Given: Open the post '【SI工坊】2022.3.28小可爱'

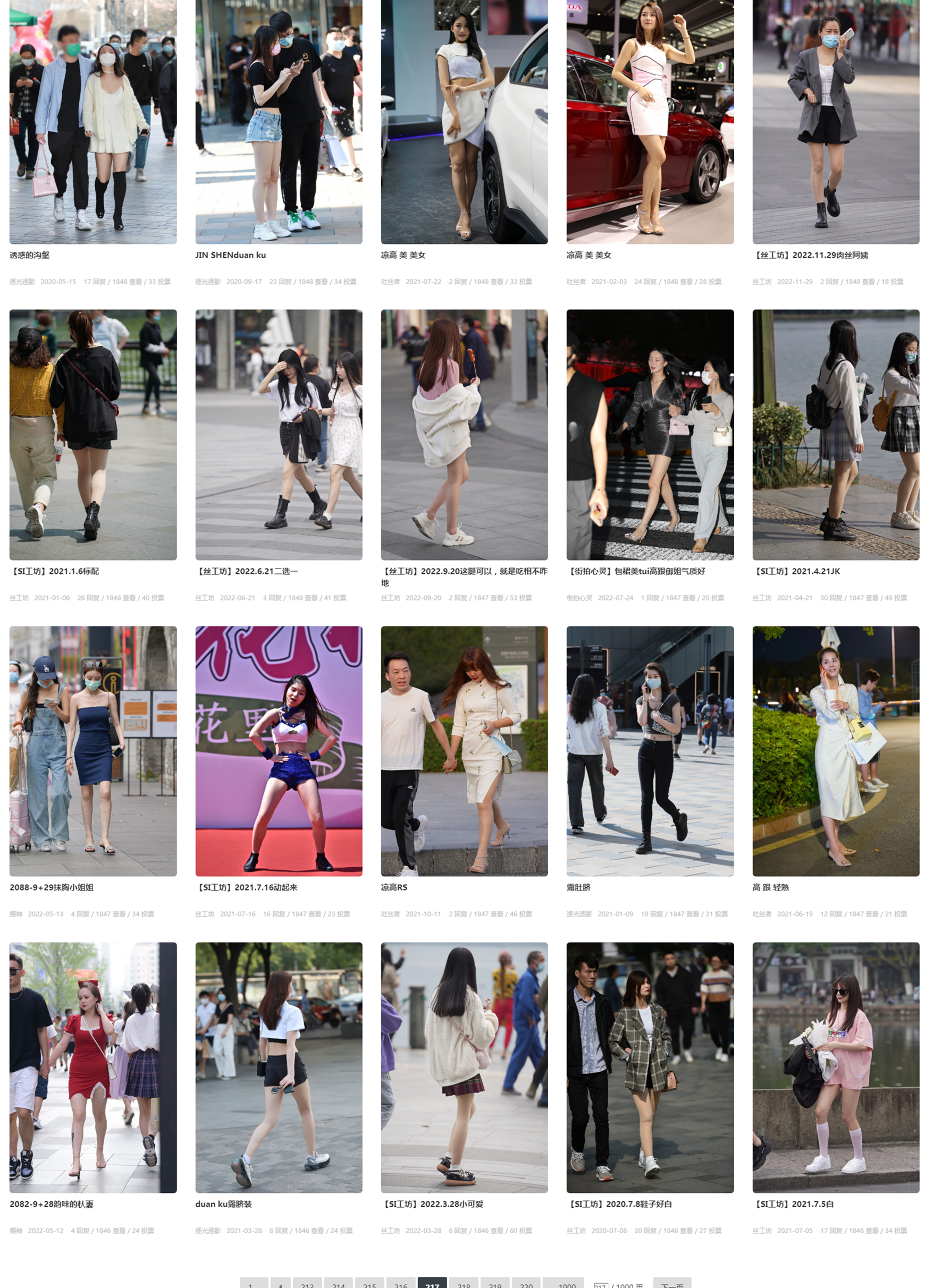Looking at the screenshot, I should (432, 1204).
